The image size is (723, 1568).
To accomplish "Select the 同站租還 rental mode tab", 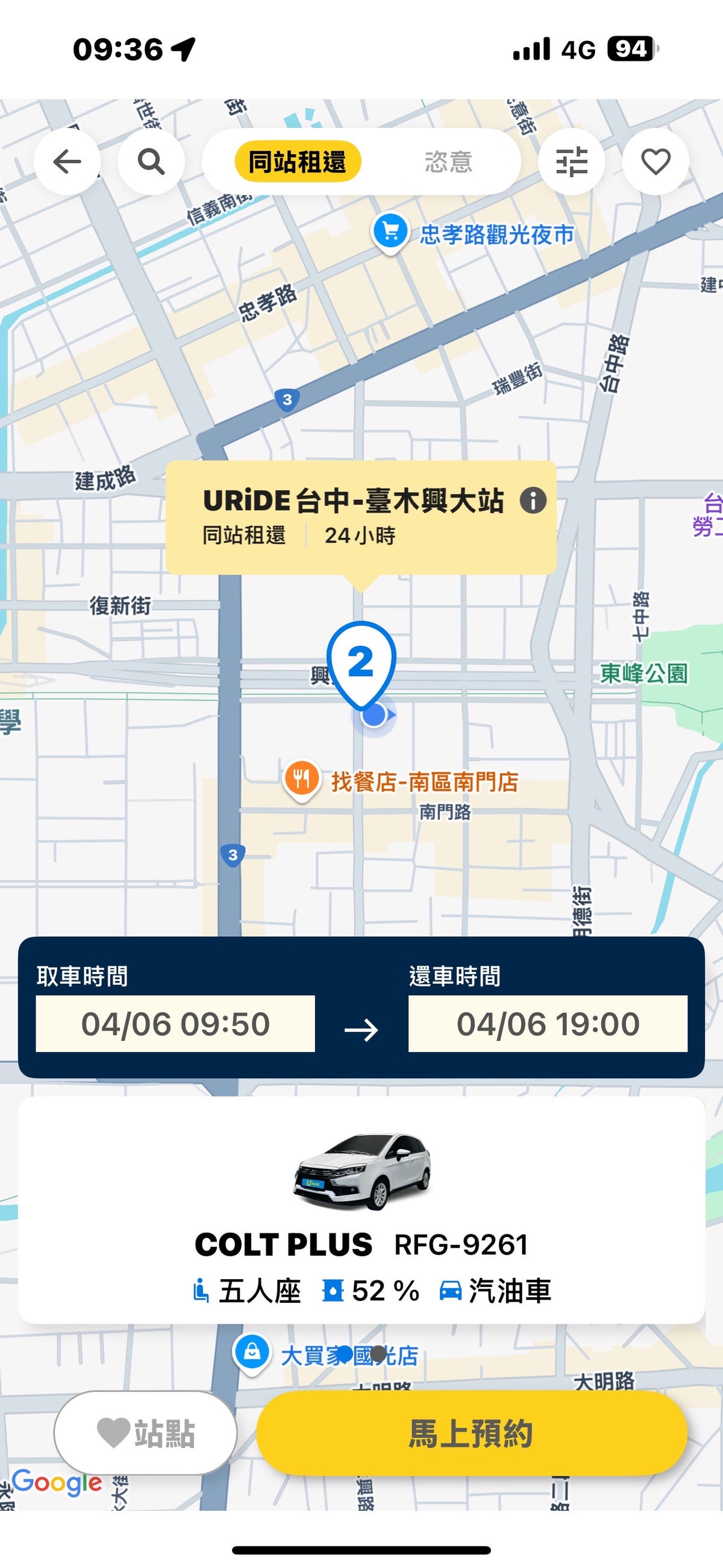I will tap(298, 161).
